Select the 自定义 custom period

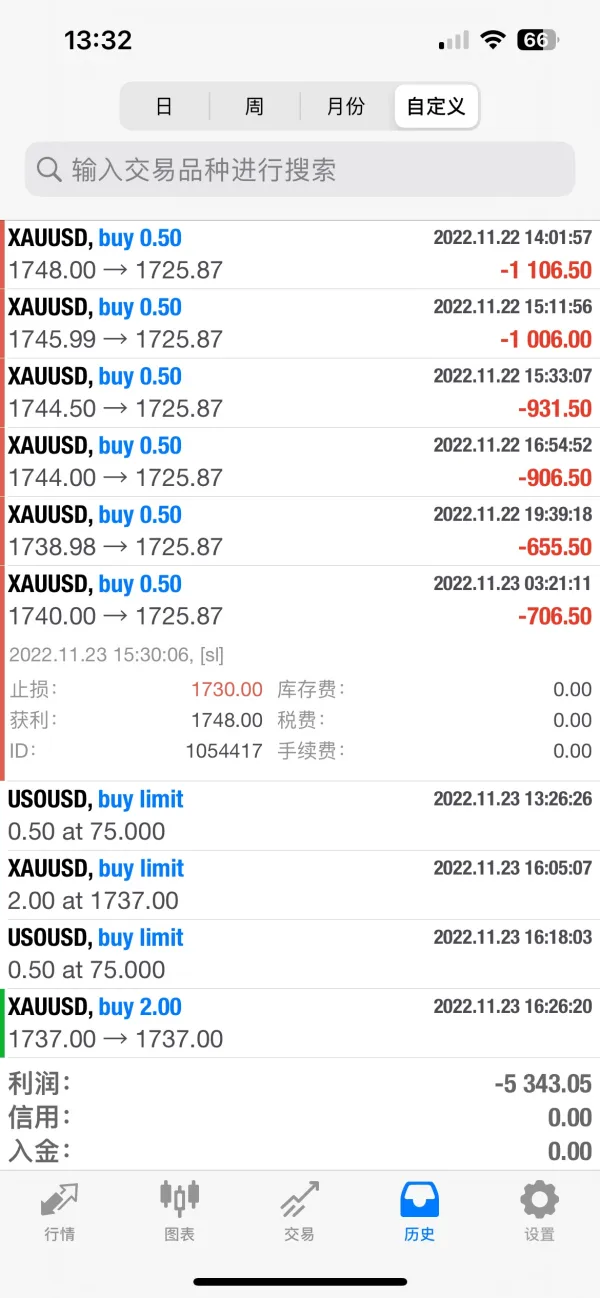[x=436, y=106]
